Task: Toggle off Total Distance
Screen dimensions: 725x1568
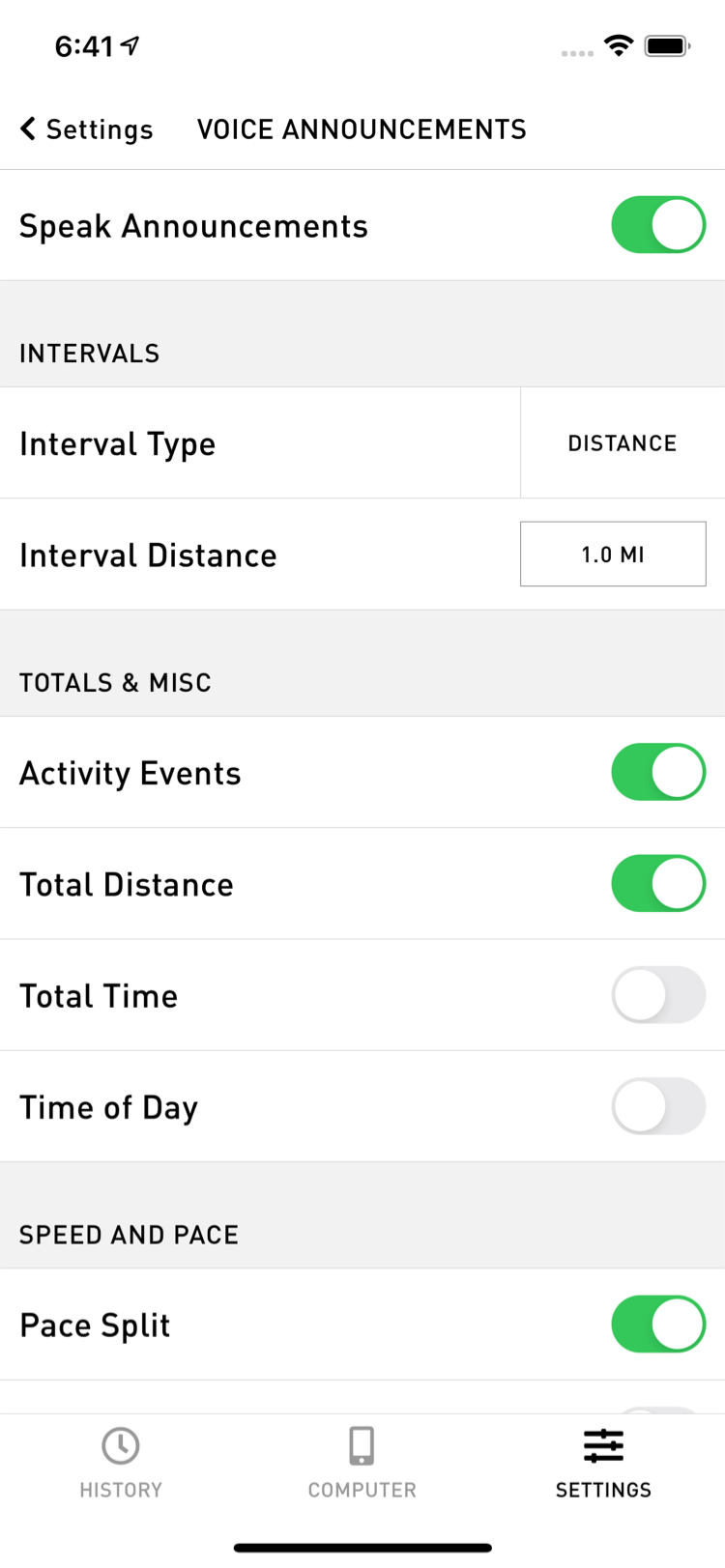Action: tap(658, 884)
